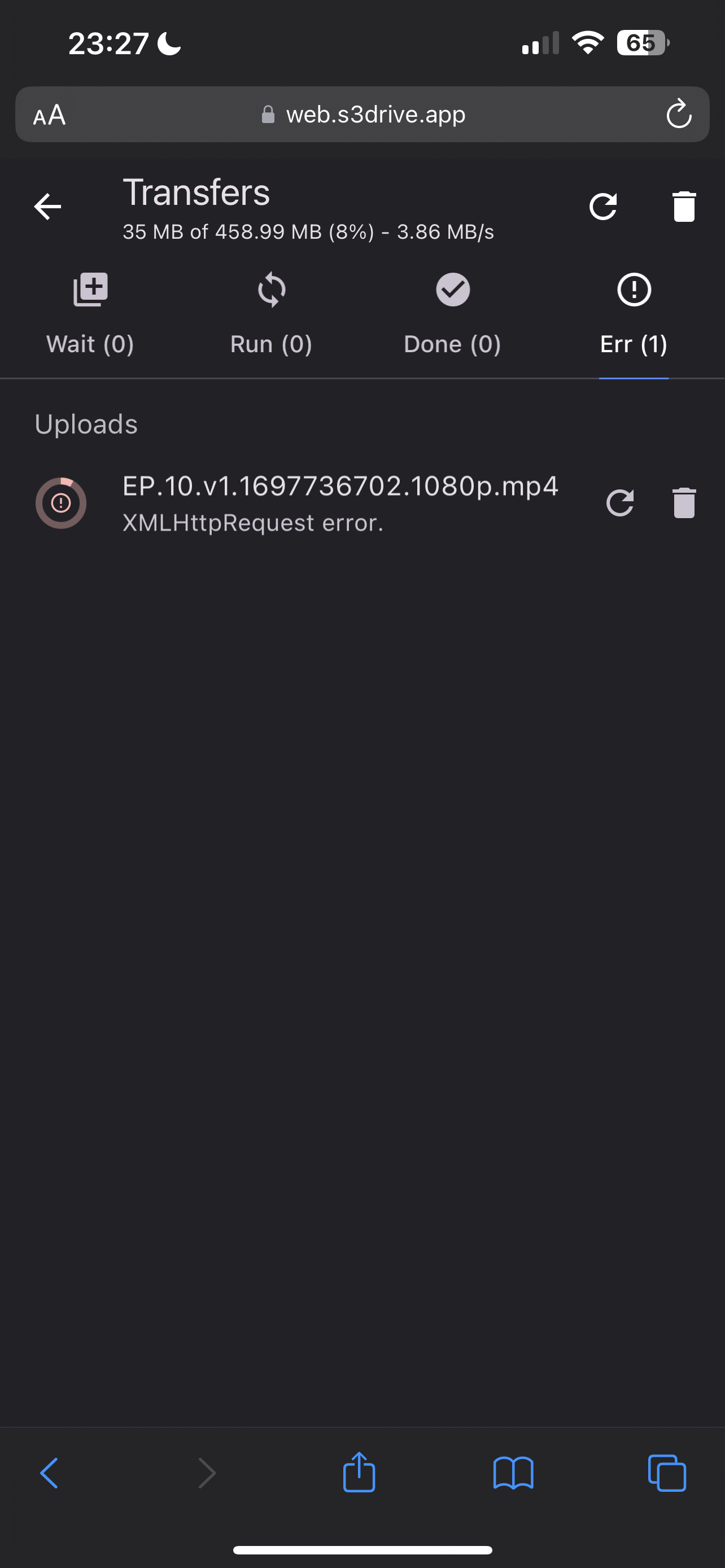Viewport: 725px width, 1568px height.
Task: Open Safari's AA page settings menu
Action: tap(49, 115)
